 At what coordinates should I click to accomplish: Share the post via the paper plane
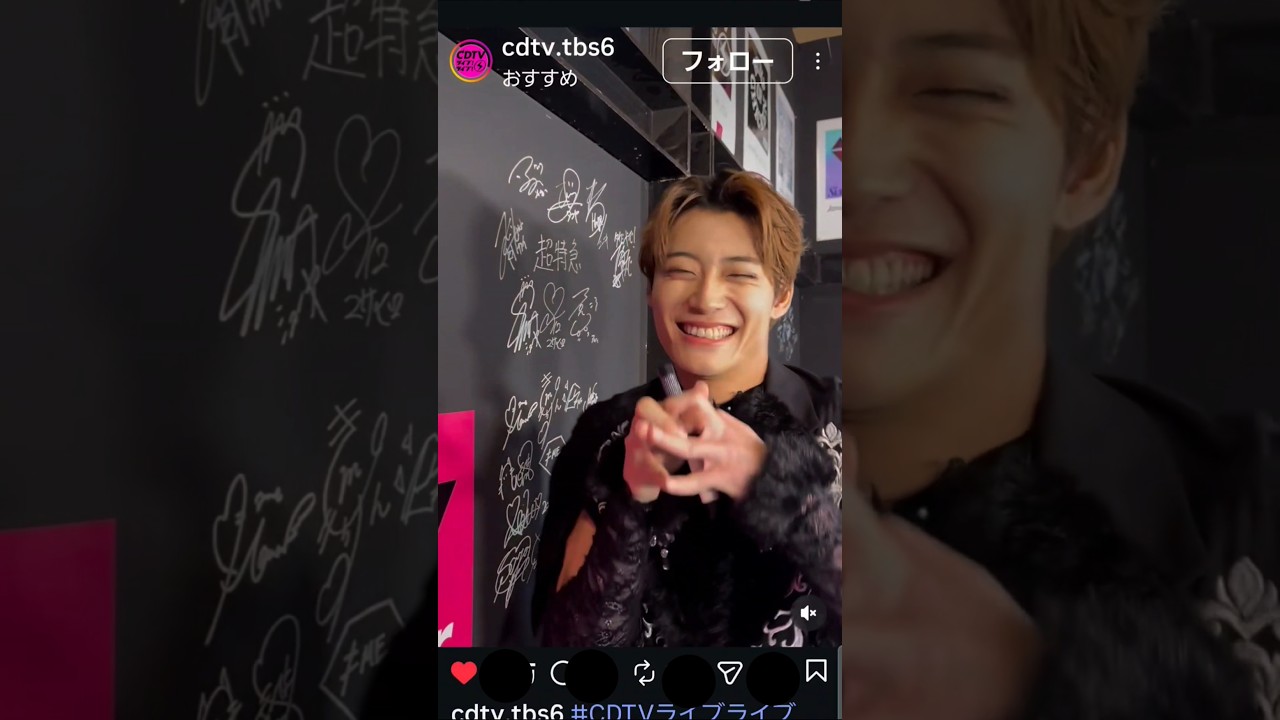tap(730, 673)
